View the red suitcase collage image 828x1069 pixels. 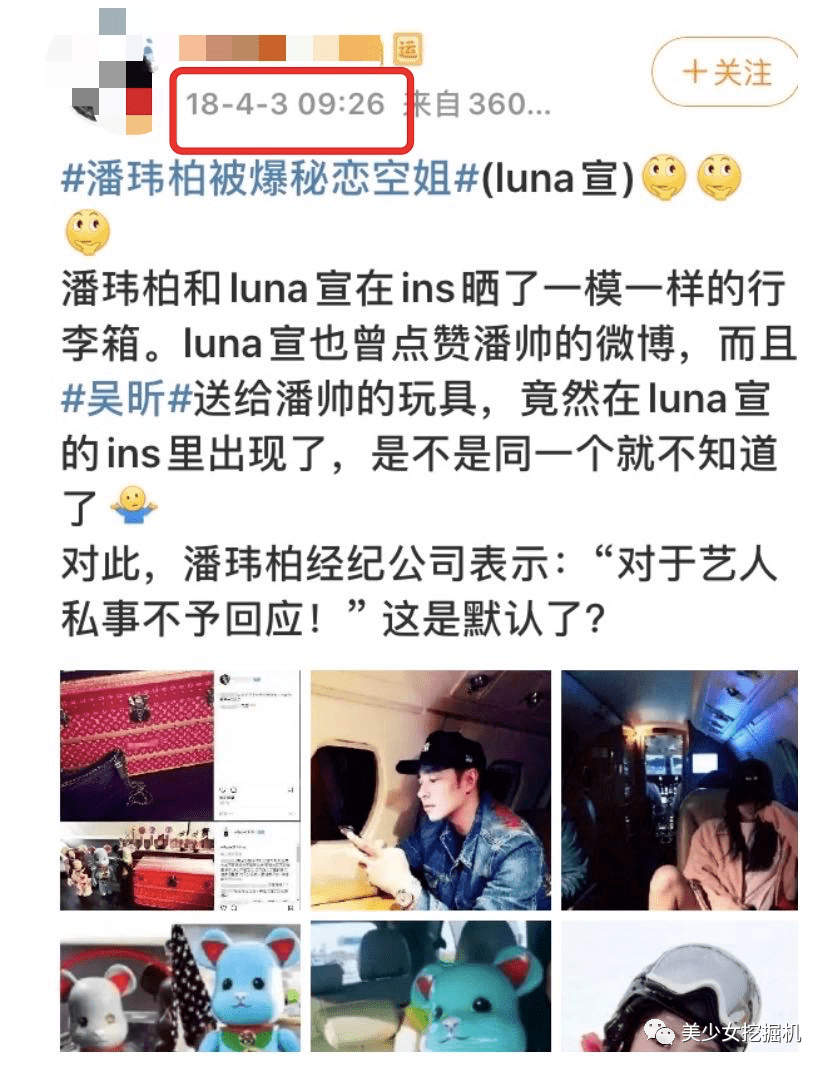click(x=180, y=790)
